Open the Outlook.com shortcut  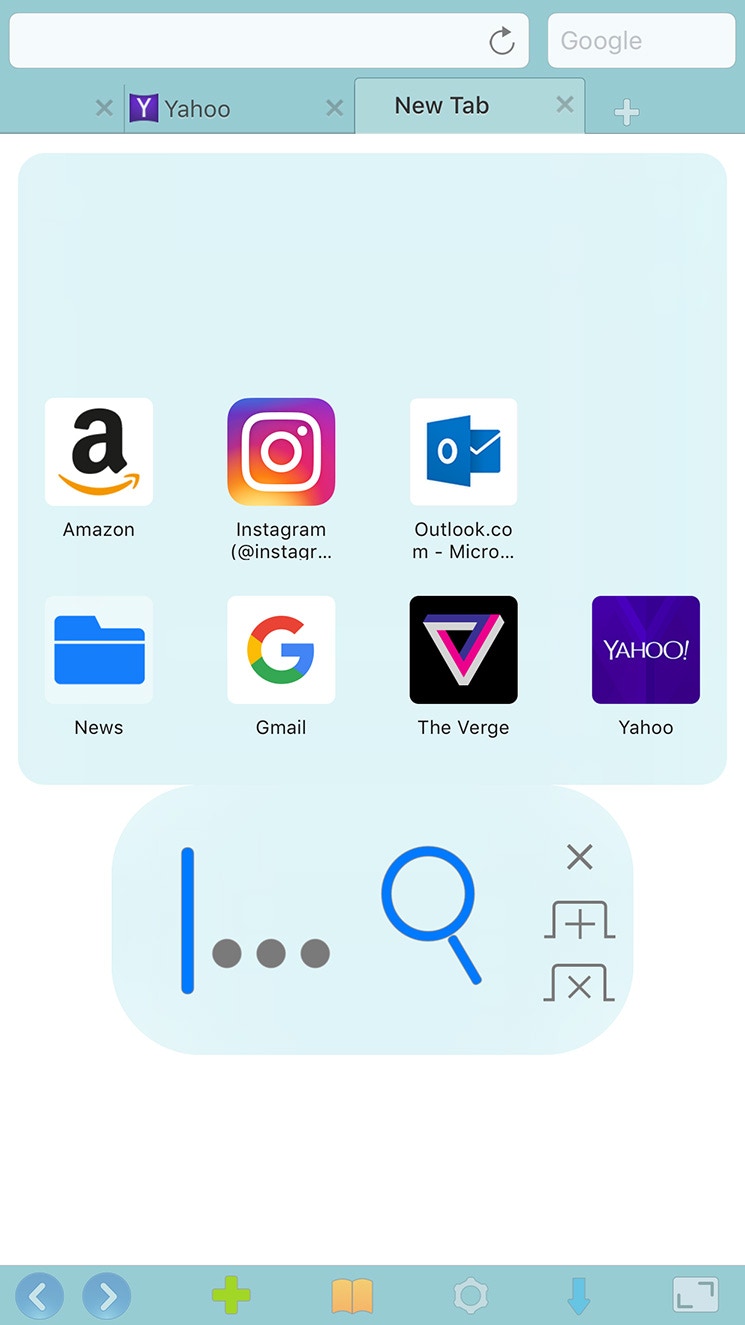[463, 452]
